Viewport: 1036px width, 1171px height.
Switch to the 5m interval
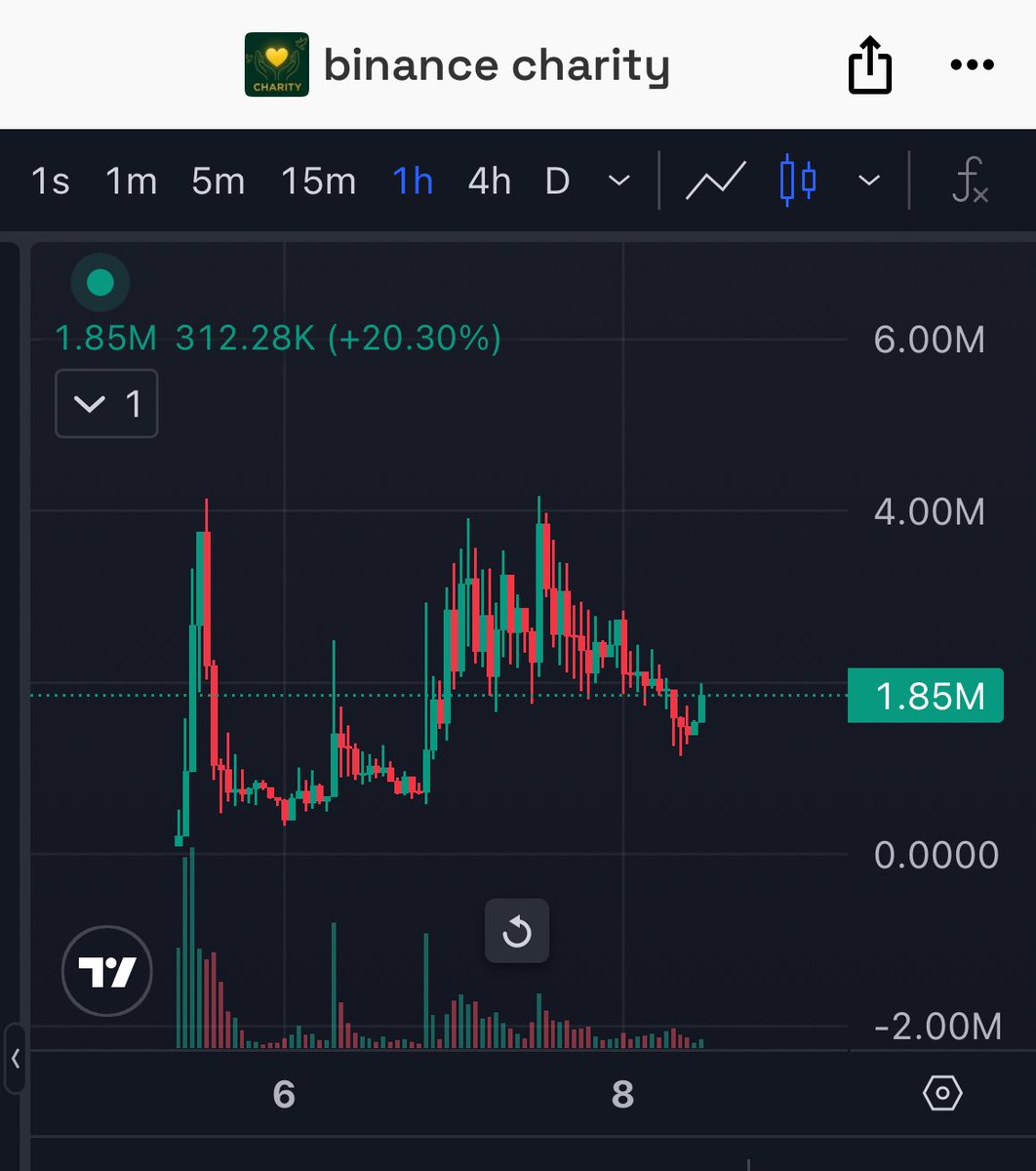tap(218, 182)
